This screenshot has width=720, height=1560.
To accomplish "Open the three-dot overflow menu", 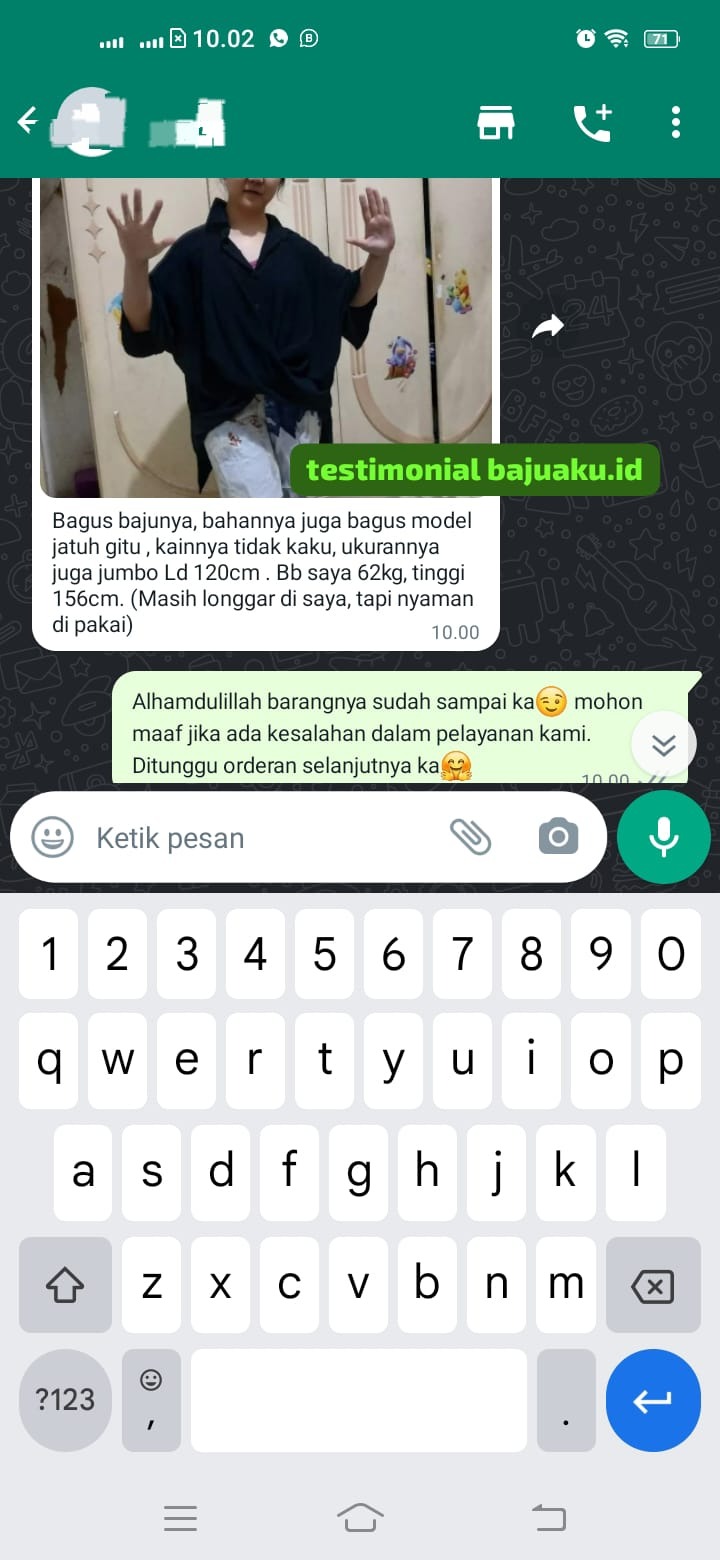I will (x=676, y=122).
